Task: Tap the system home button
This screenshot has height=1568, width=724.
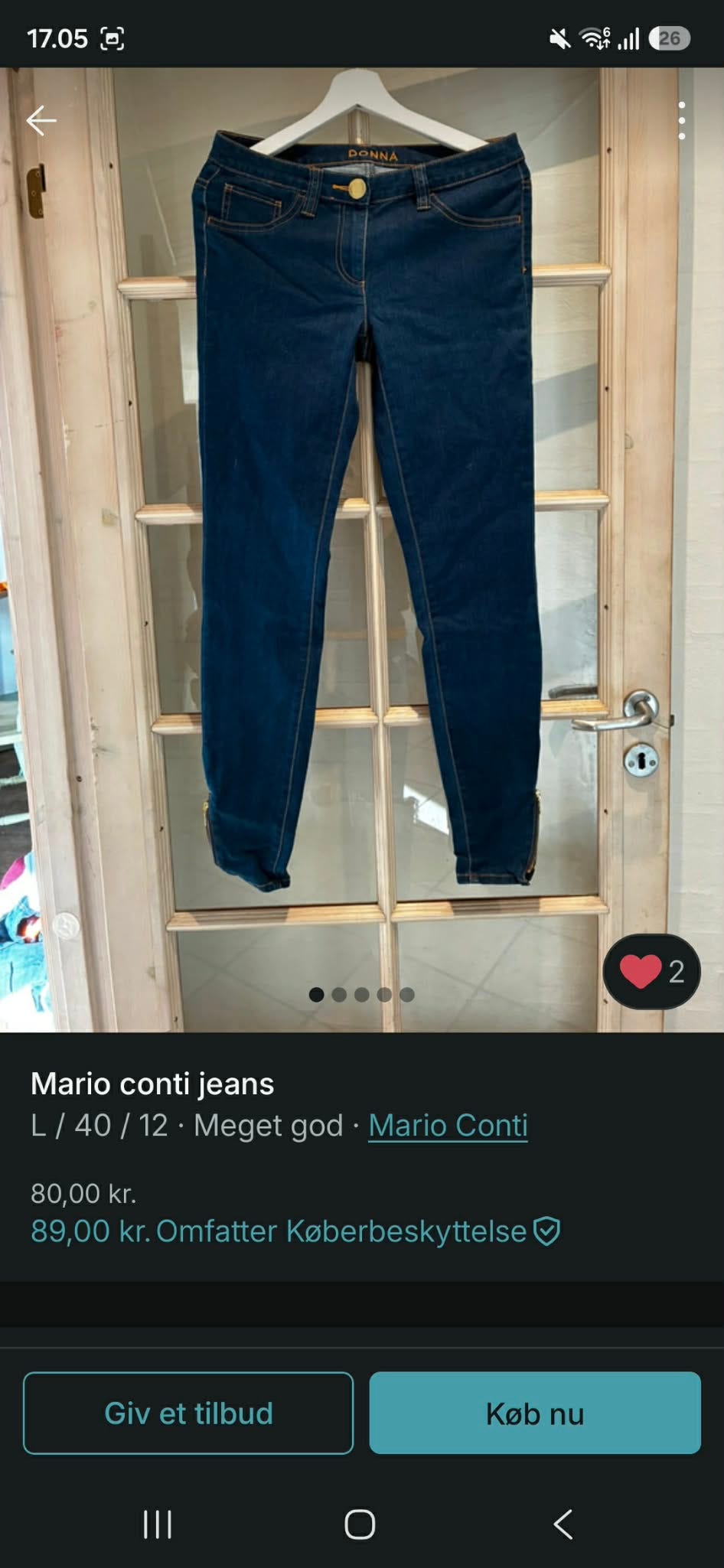Action: [x=360, y=1524]
